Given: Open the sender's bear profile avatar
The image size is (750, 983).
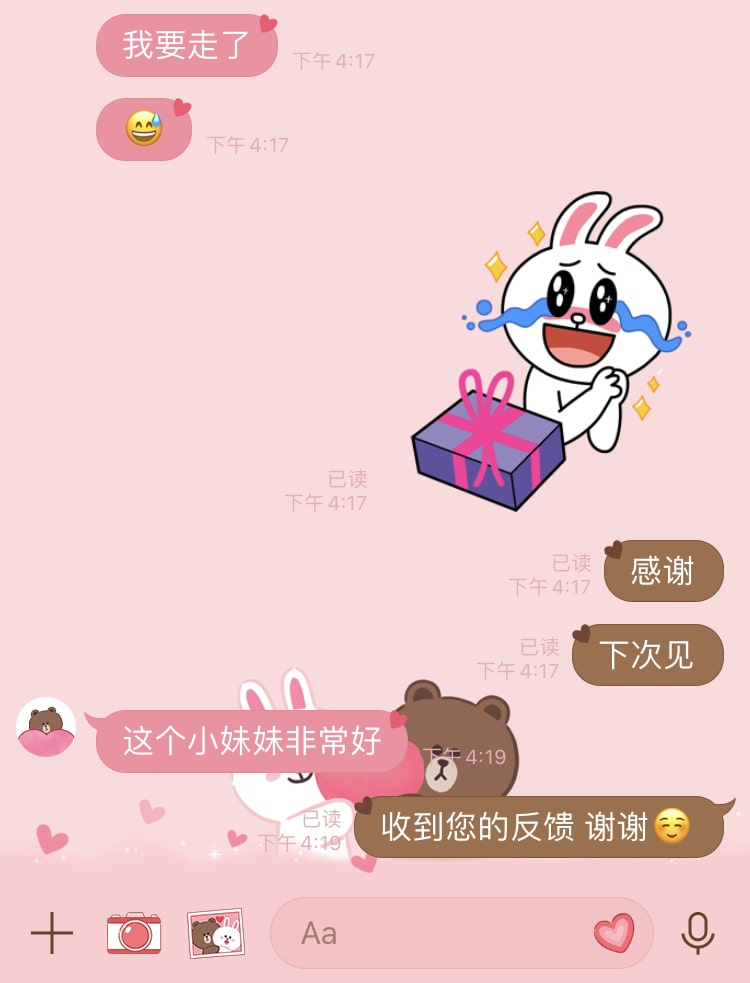Looking at the screenshot, I should point(46,727).
